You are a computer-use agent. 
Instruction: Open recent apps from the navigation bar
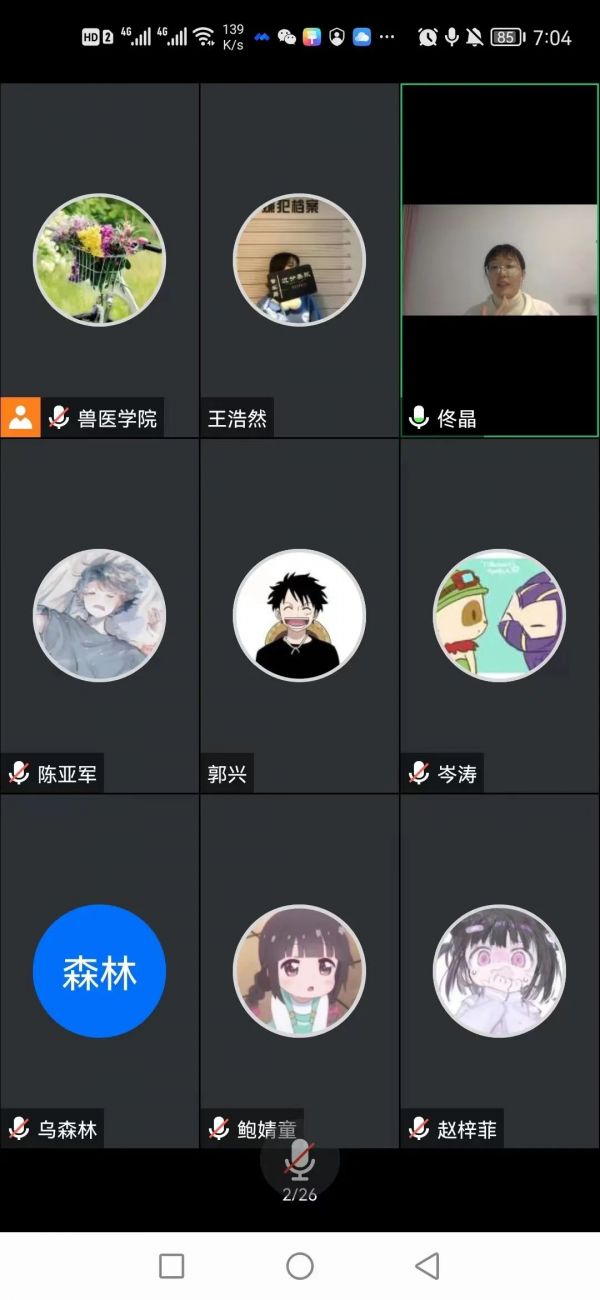(172, 1266)
